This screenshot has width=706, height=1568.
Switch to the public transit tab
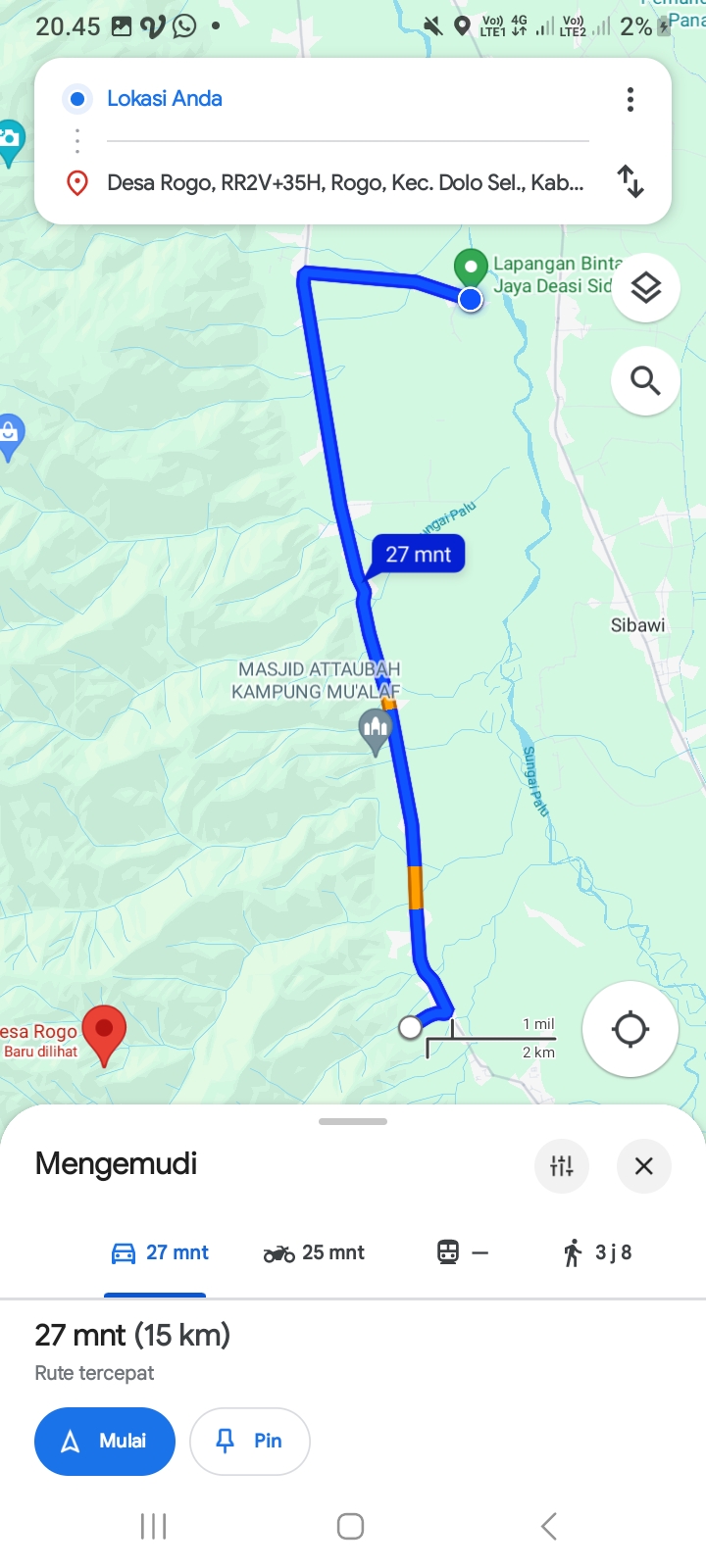click(x=462, y=1252)
